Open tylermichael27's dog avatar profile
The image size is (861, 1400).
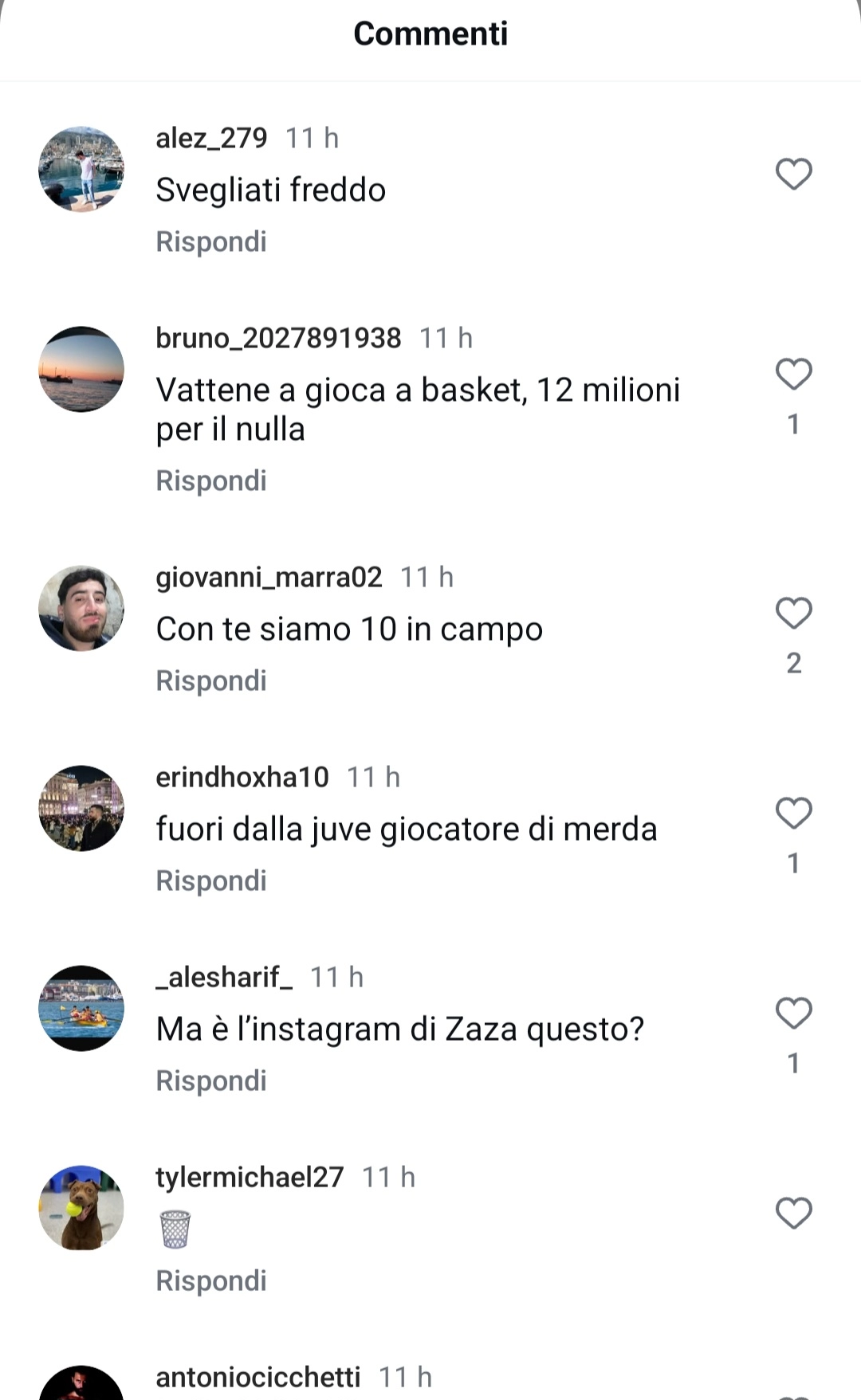pyautogui.click(x=81, y=1208)
